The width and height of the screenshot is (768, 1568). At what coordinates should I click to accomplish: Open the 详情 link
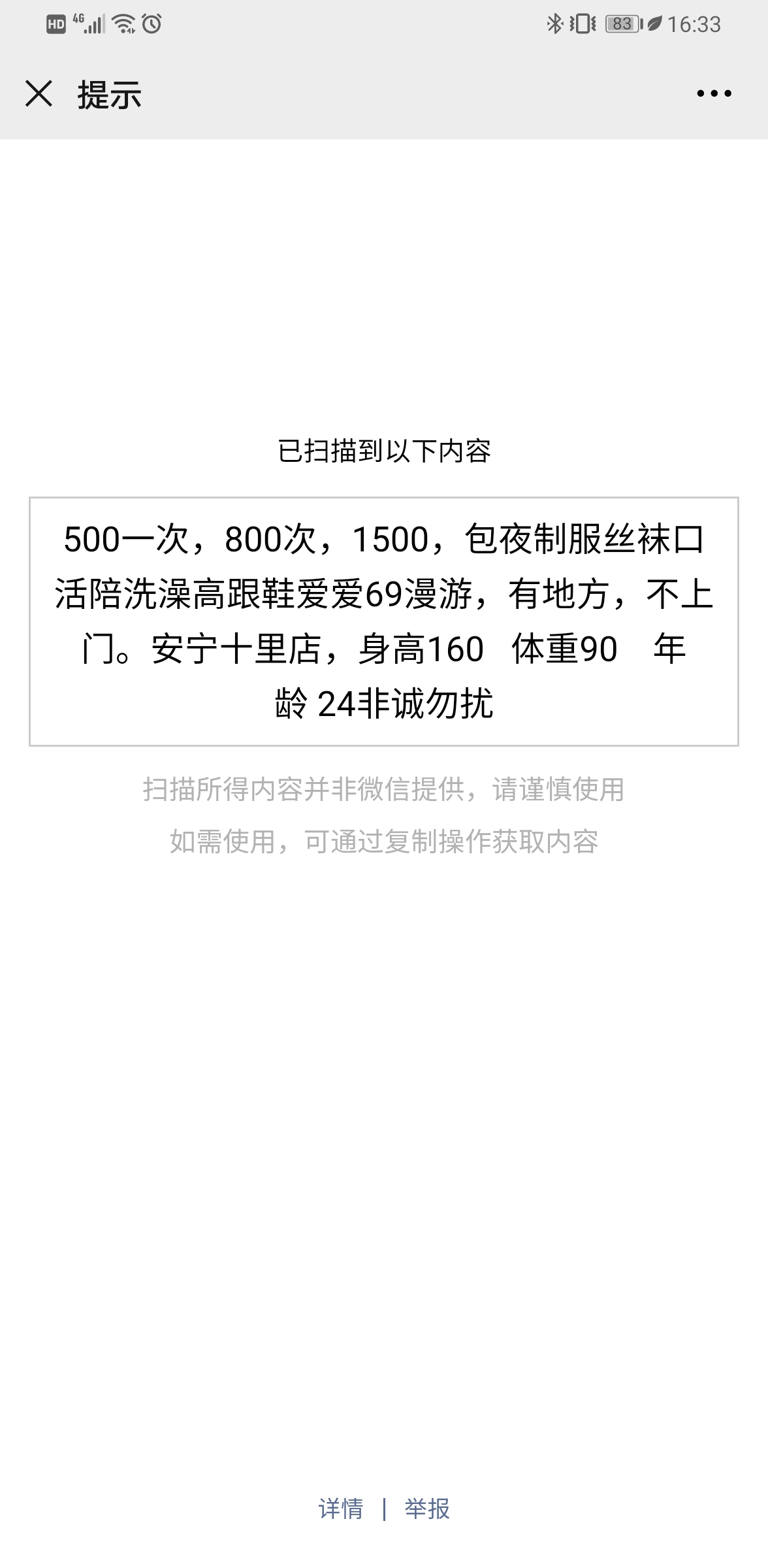click(x=340, y=1509)
